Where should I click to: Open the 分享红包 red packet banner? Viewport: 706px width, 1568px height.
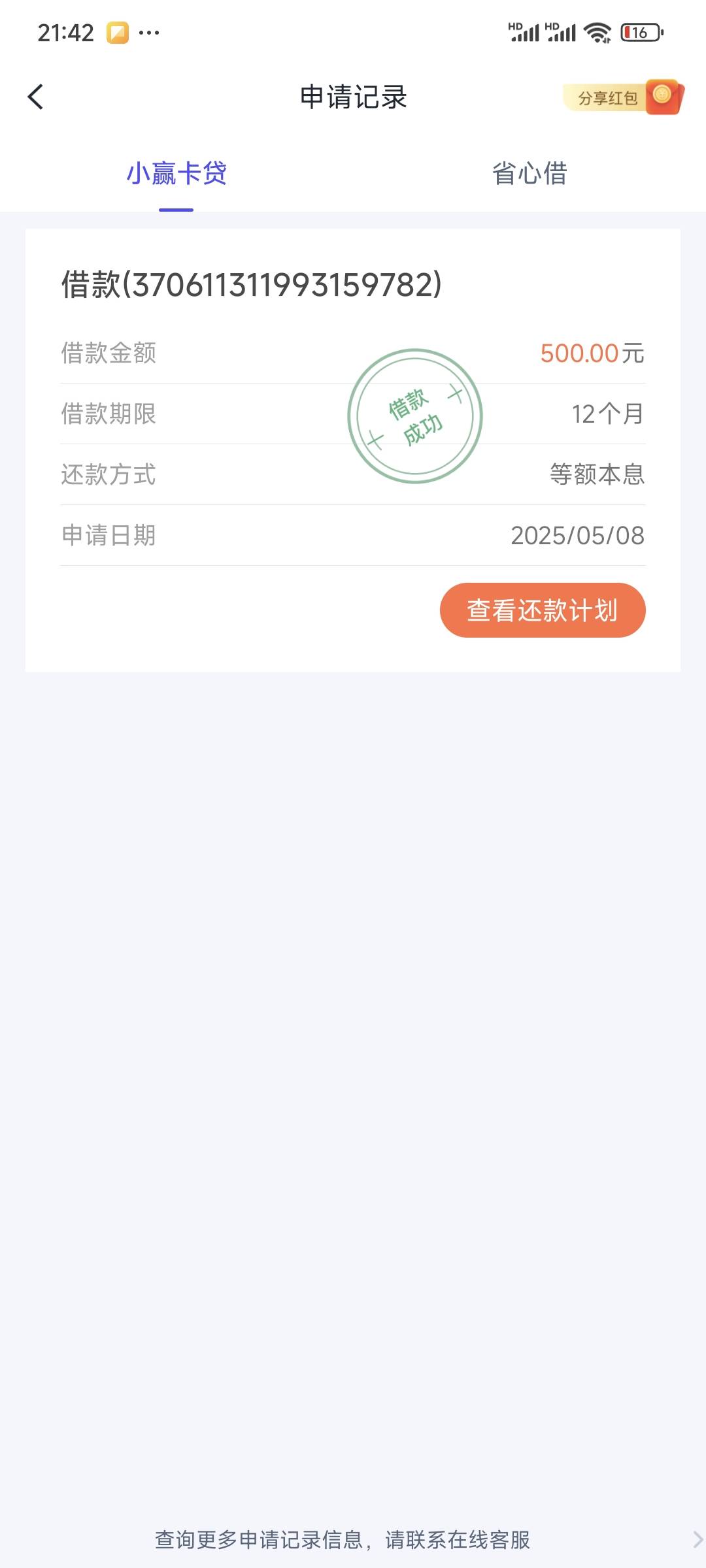[624, 97]
